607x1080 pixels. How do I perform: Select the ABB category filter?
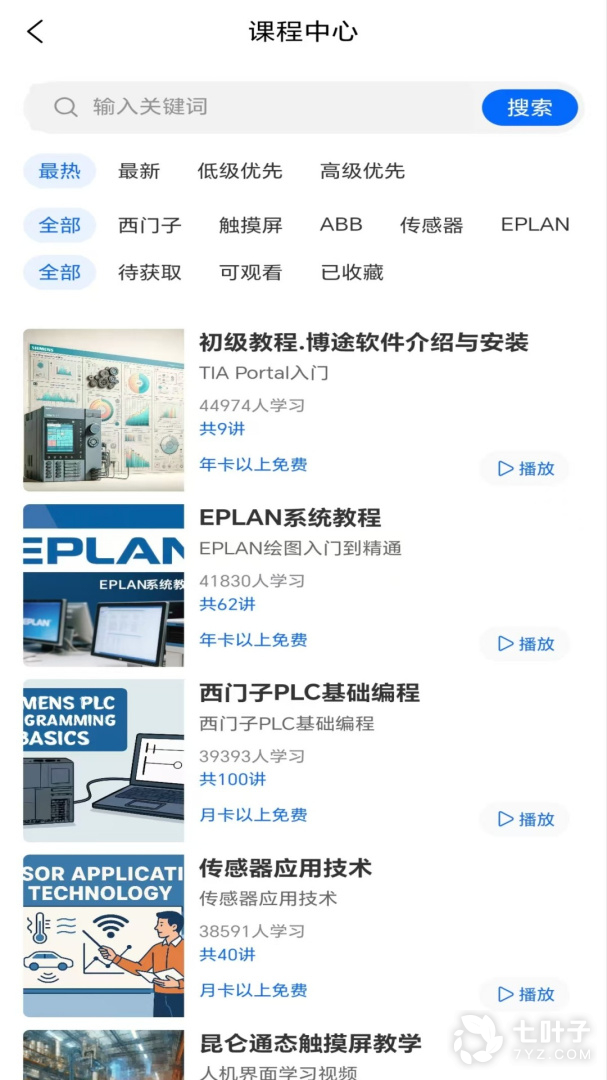(x=341, y=225)
